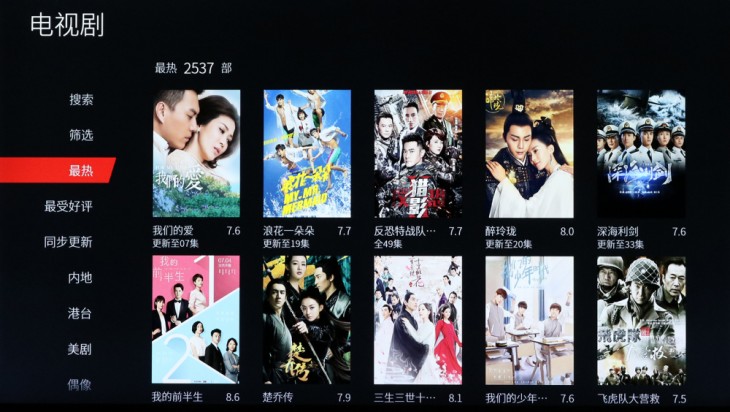This screenshot has height=412, width=730.
Task: Open 搜索 in the sidebar
Action: coord(81,100)
